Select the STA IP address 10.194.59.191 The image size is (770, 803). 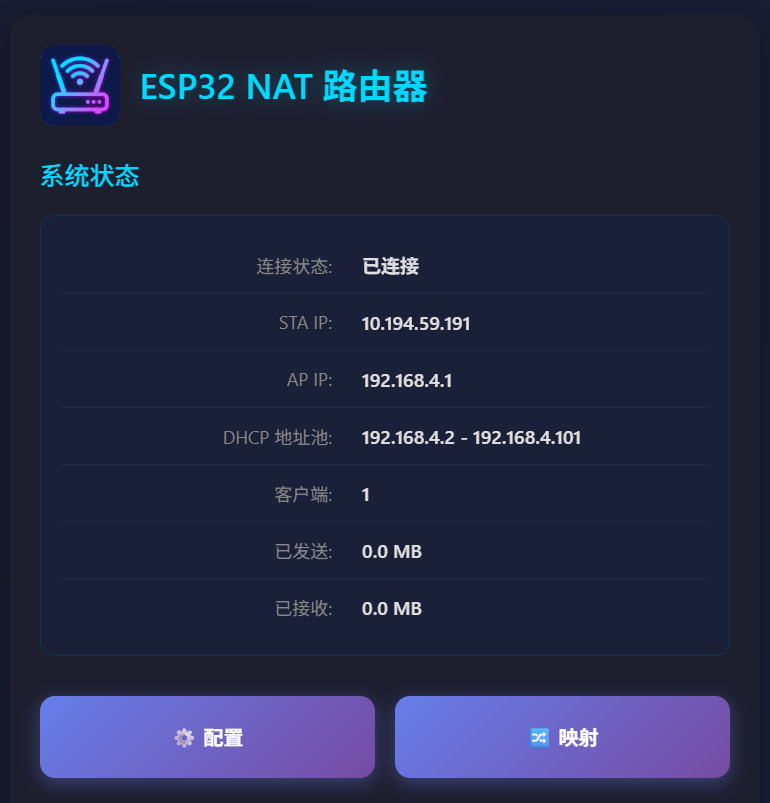[418, 323]
